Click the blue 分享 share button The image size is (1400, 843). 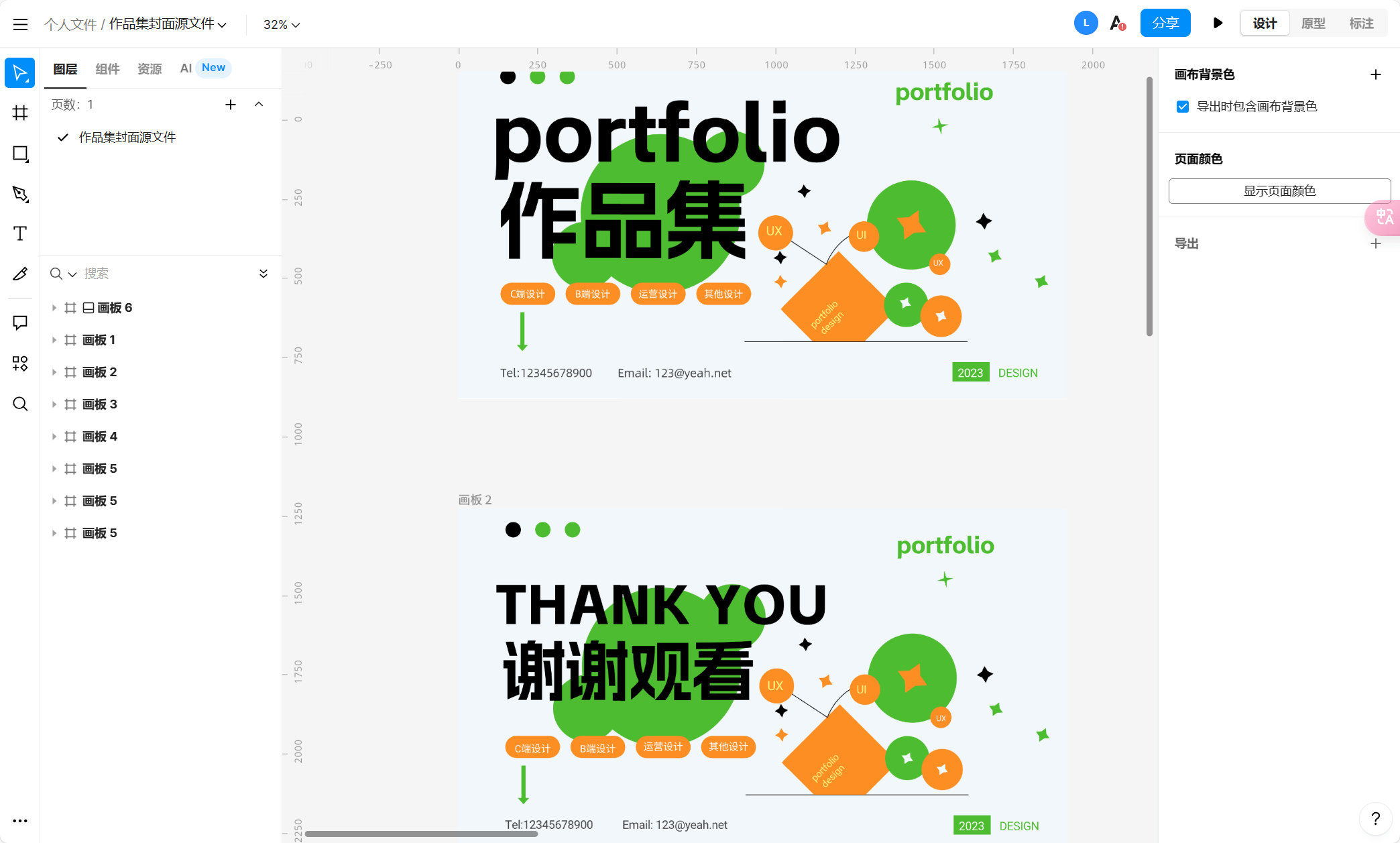[1165, 23]
